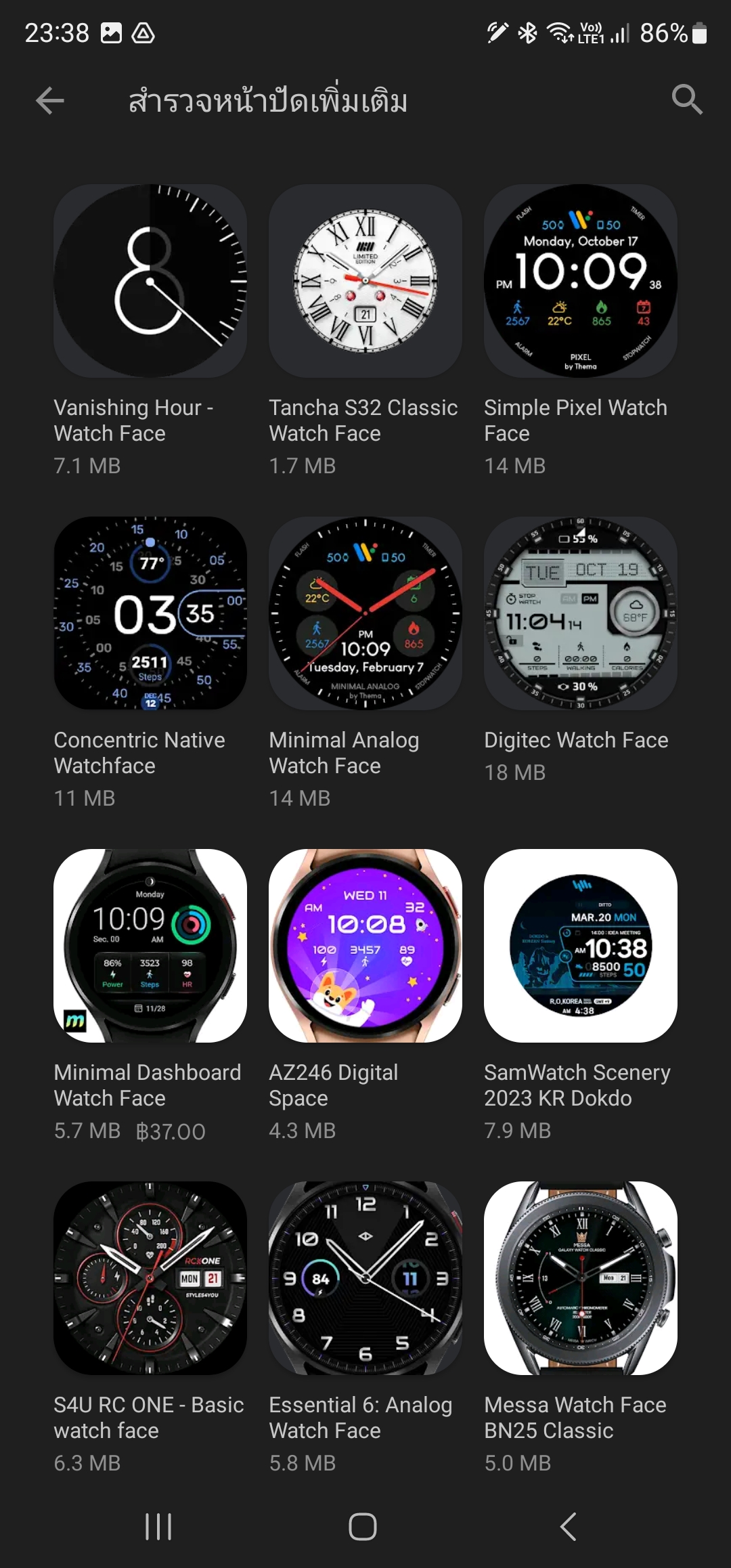The height and width of the screenshot is (1568, 731).
Task: Open Concentric Native Watchface
Action: 150,613
